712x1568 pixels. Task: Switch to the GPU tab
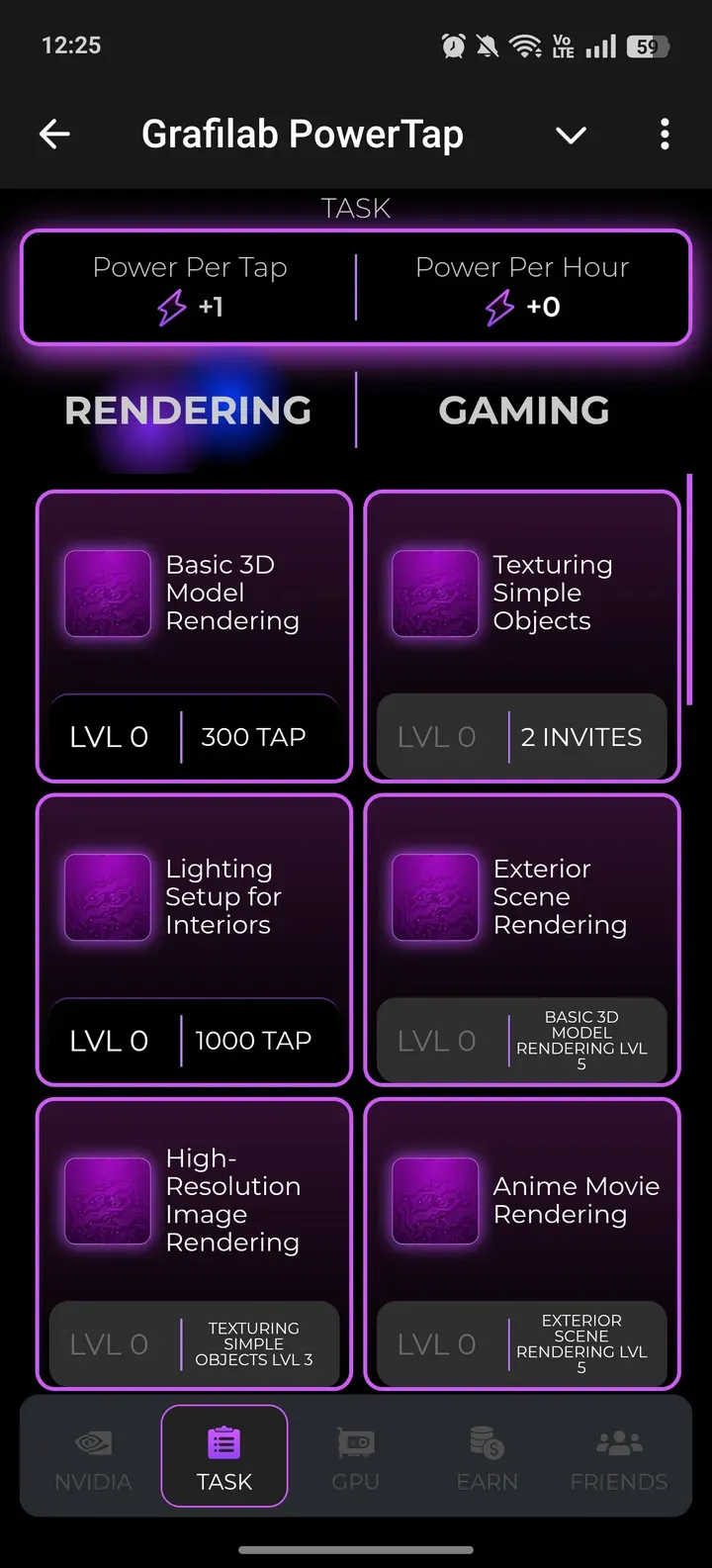coord(356,1458)
